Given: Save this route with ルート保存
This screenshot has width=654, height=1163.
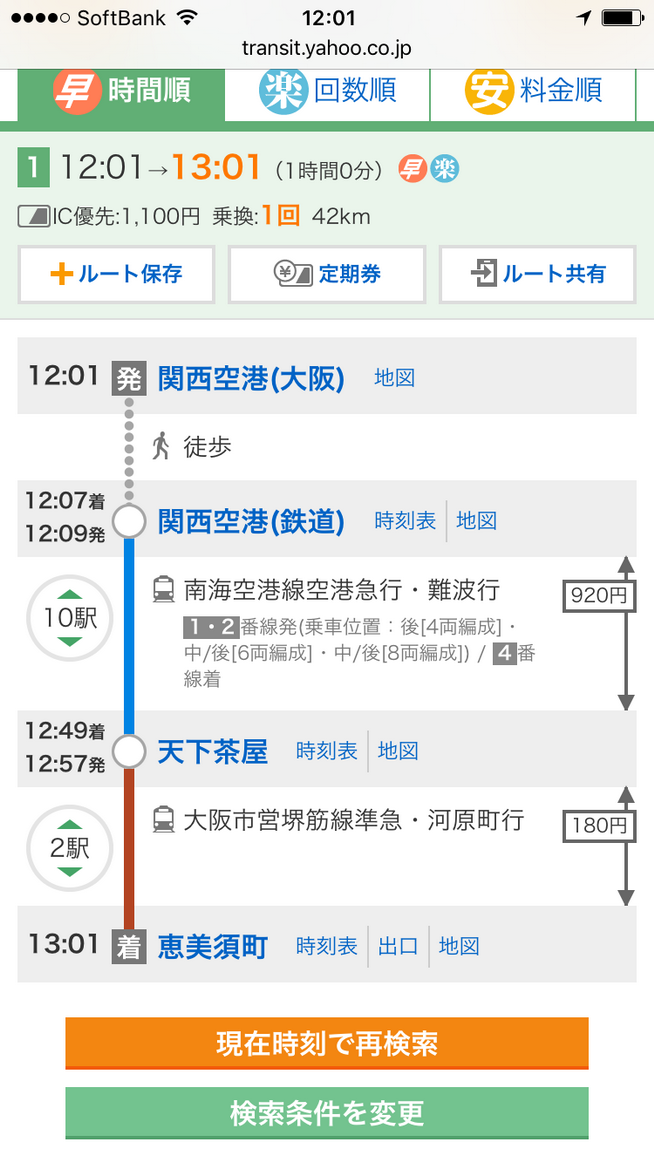Looking at the screenshot, I should click(x=116, y=274).
